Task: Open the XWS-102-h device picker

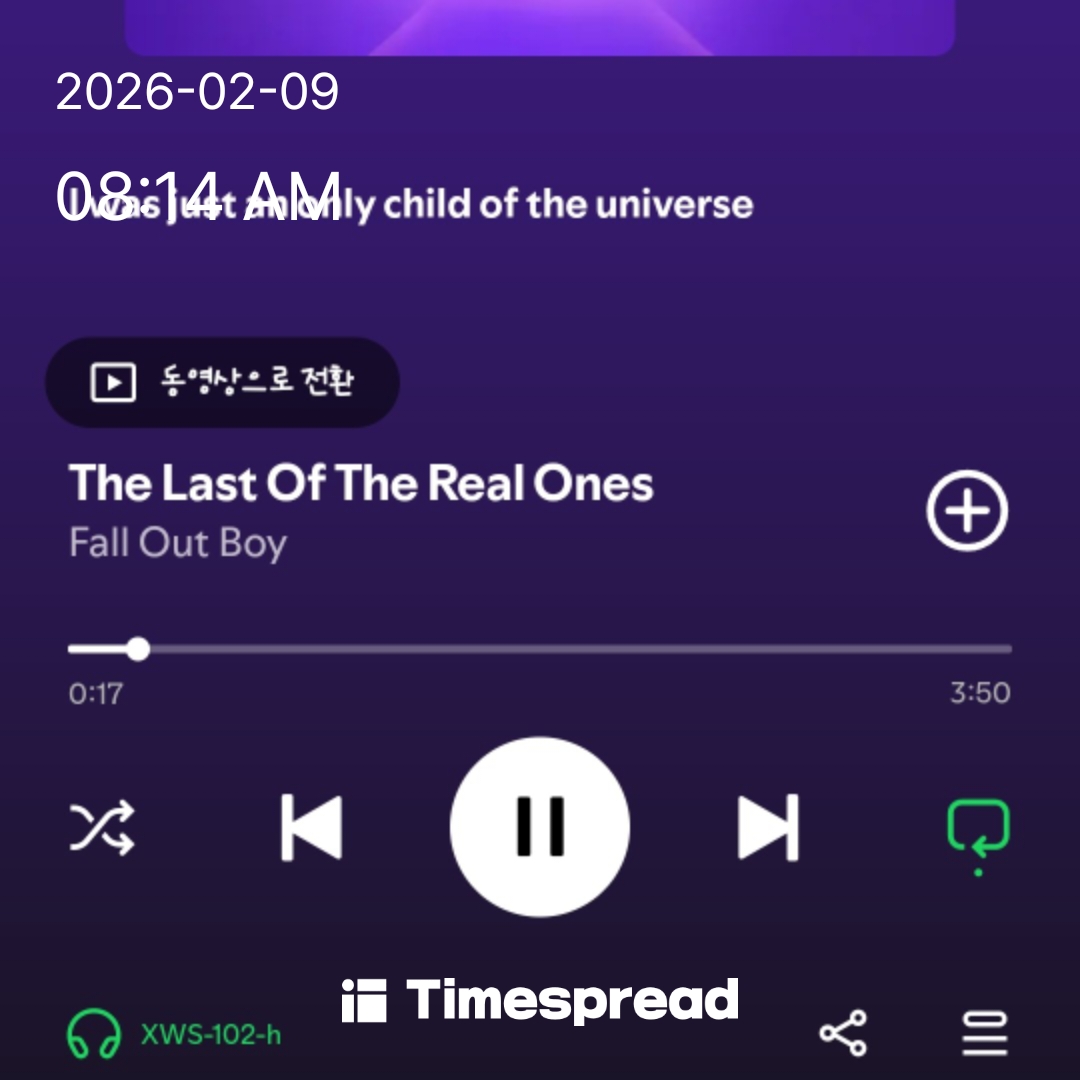Action: (175, 1034)
